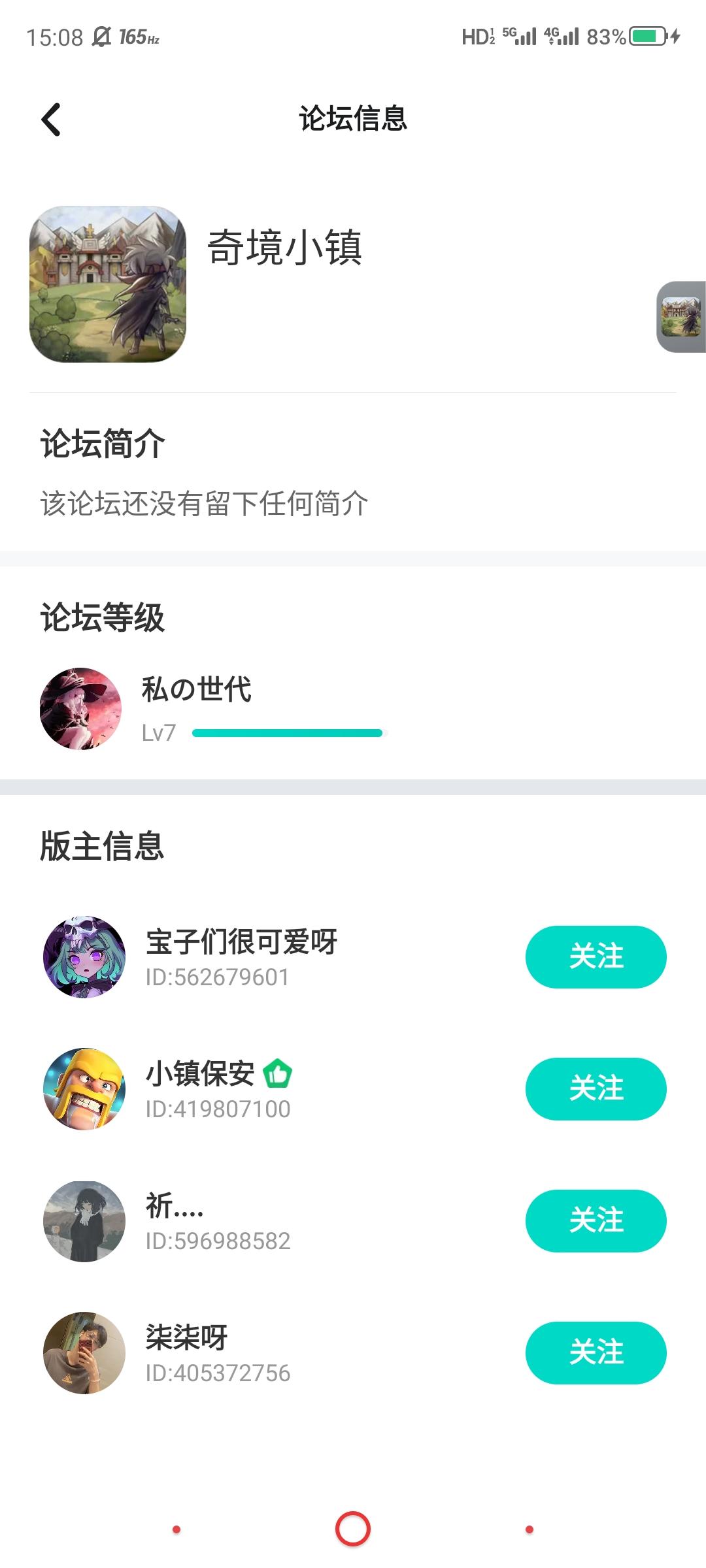Tap the back arrow at top left
706x1568 pixels.
click(x=51, y=120)
